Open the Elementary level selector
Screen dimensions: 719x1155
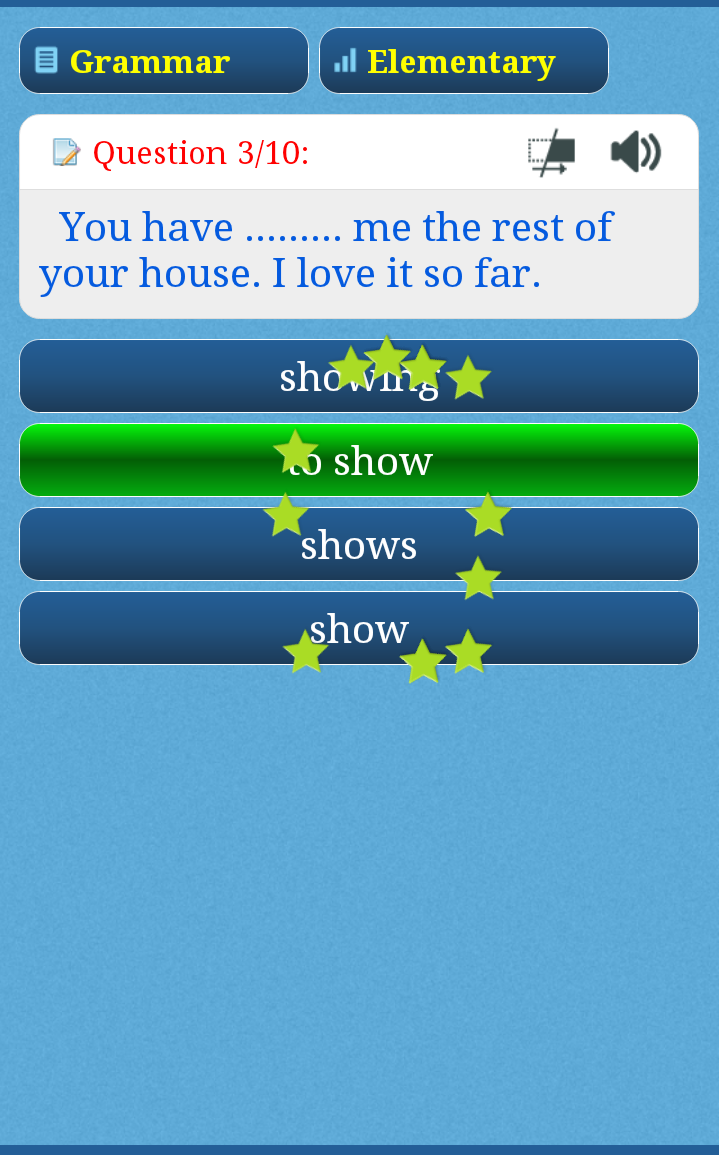[x=464, y=60]
